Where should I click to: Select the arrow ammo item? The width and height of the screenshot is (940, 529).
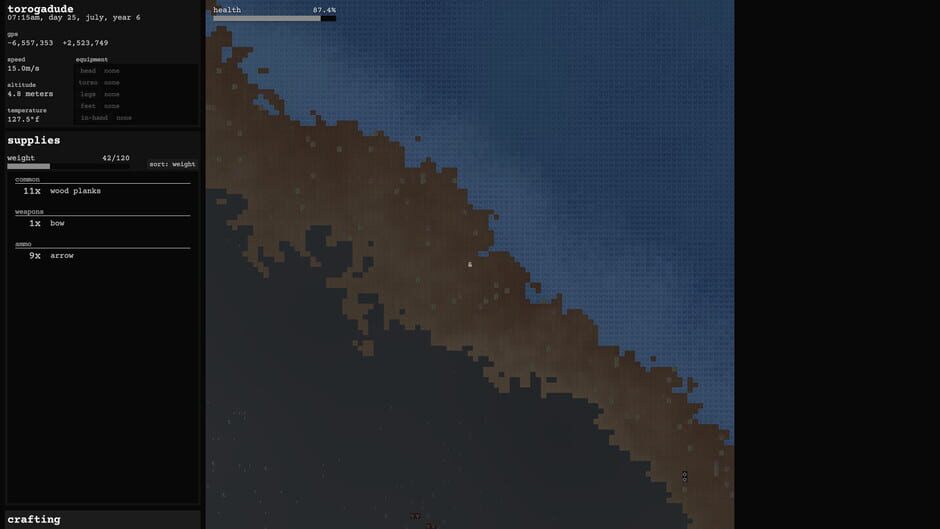pos(61,256)
